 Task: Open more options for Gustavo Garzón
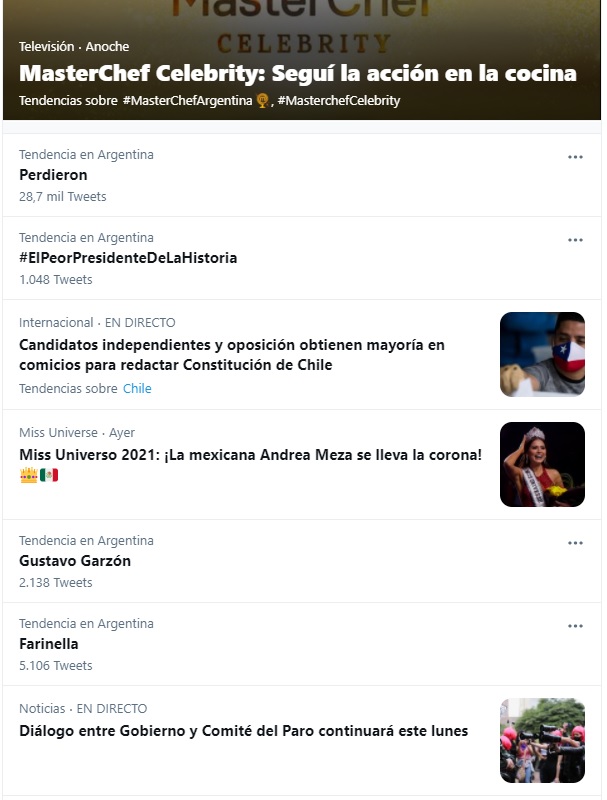click(x=575, y=543)
